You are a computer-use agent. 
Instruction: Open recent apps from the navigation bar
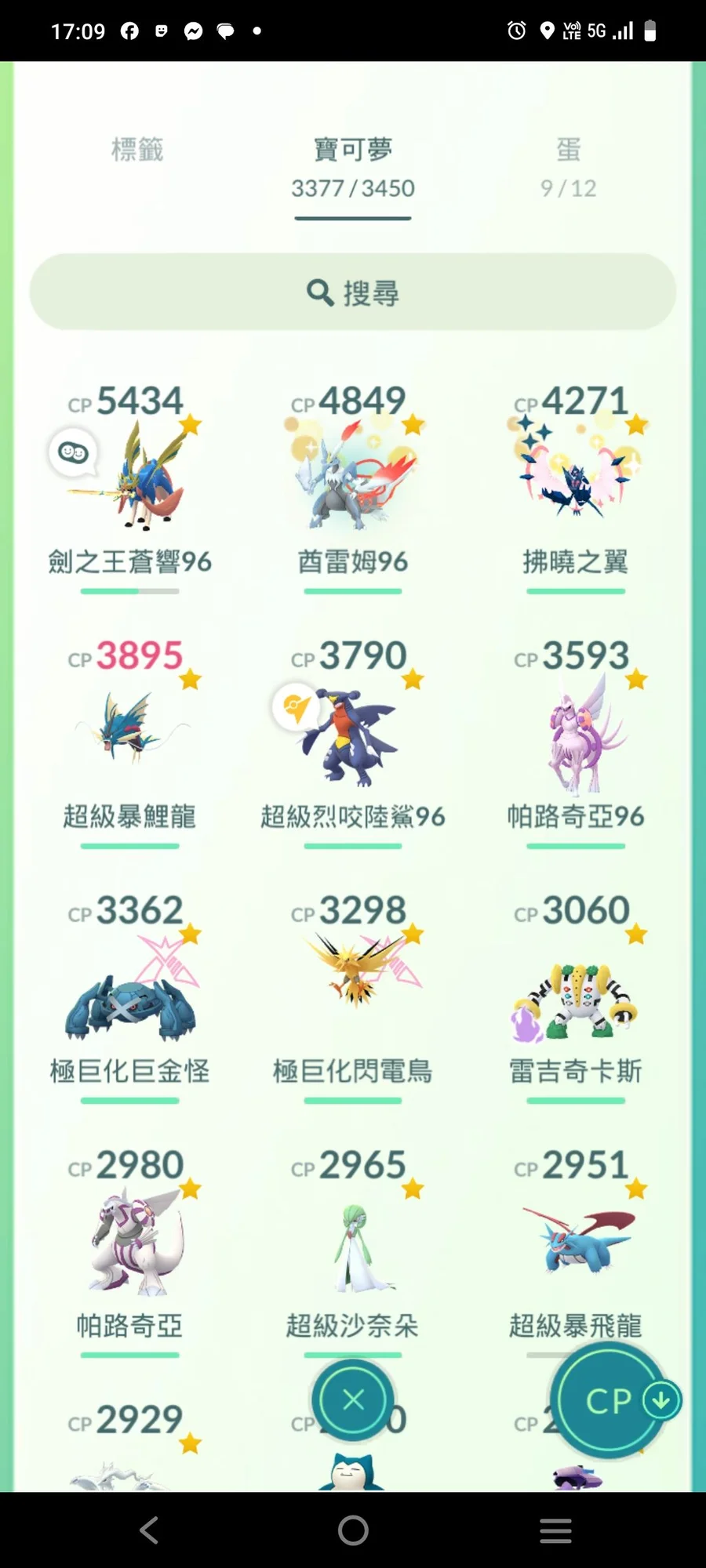[x=555, y=1530]
